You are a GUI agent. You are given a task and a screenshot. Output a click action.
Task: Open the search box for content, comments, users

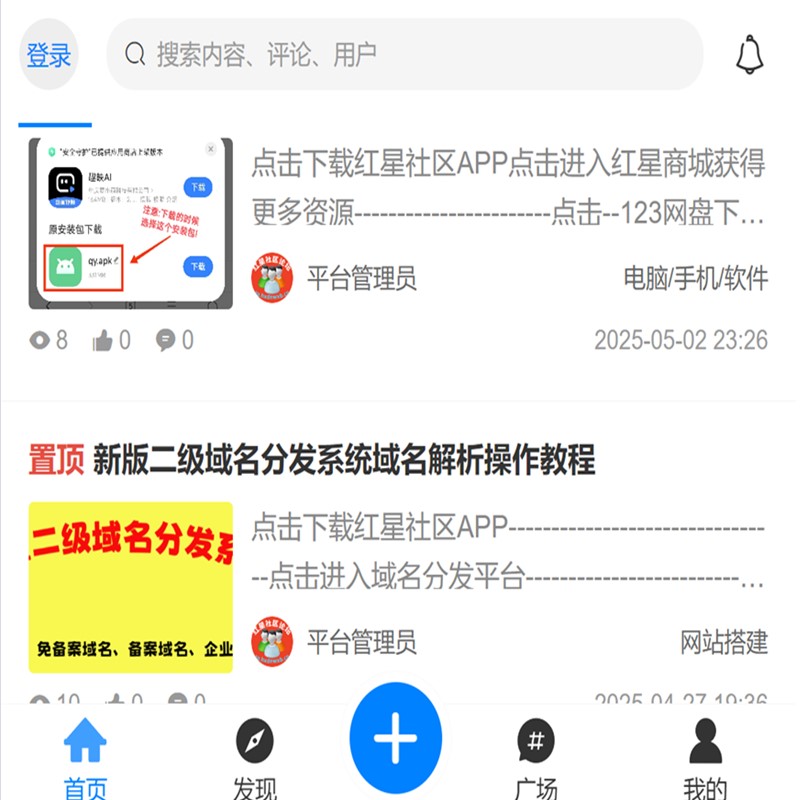pos(404,54)
